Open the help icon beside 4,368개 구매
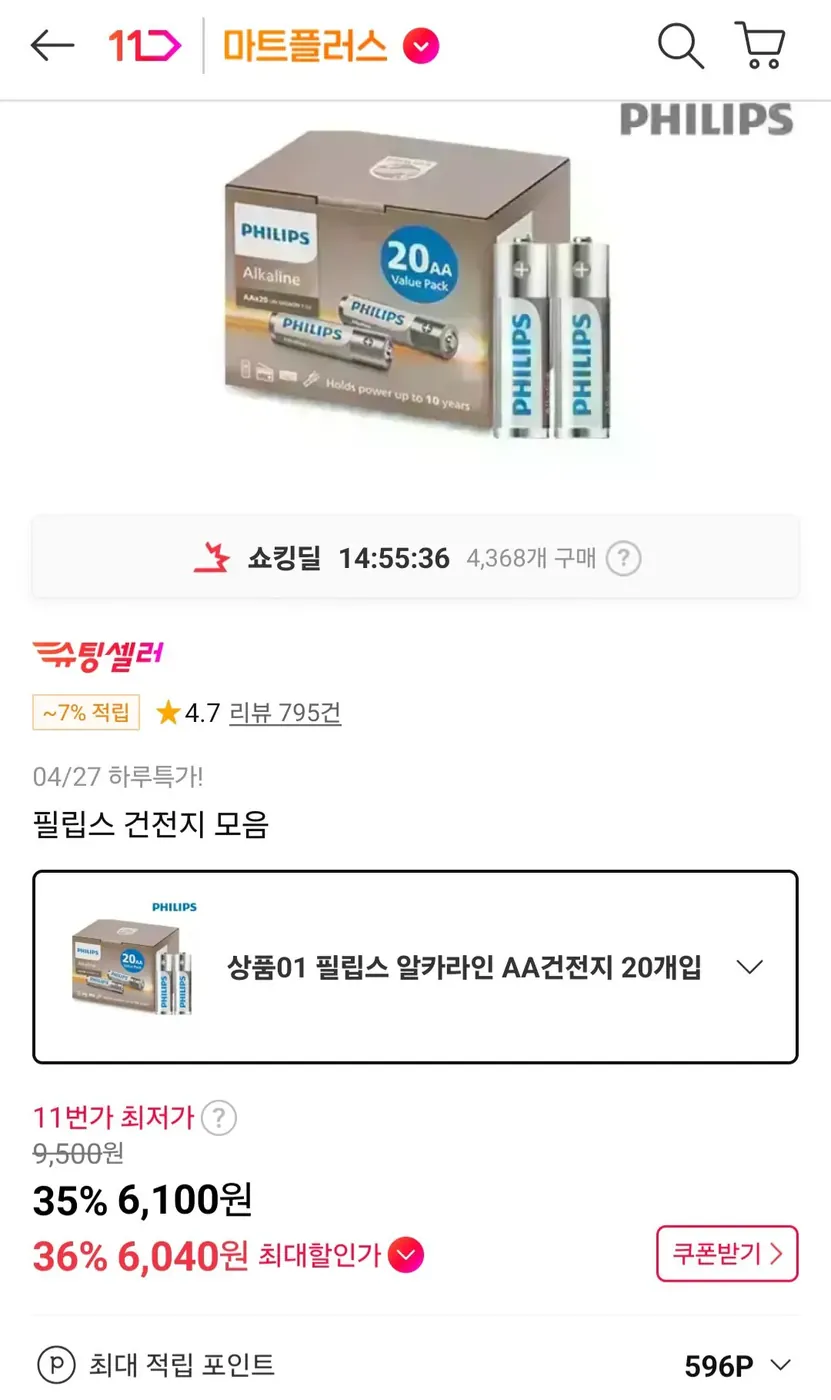The image size is (831, 1400). (623, 559)
